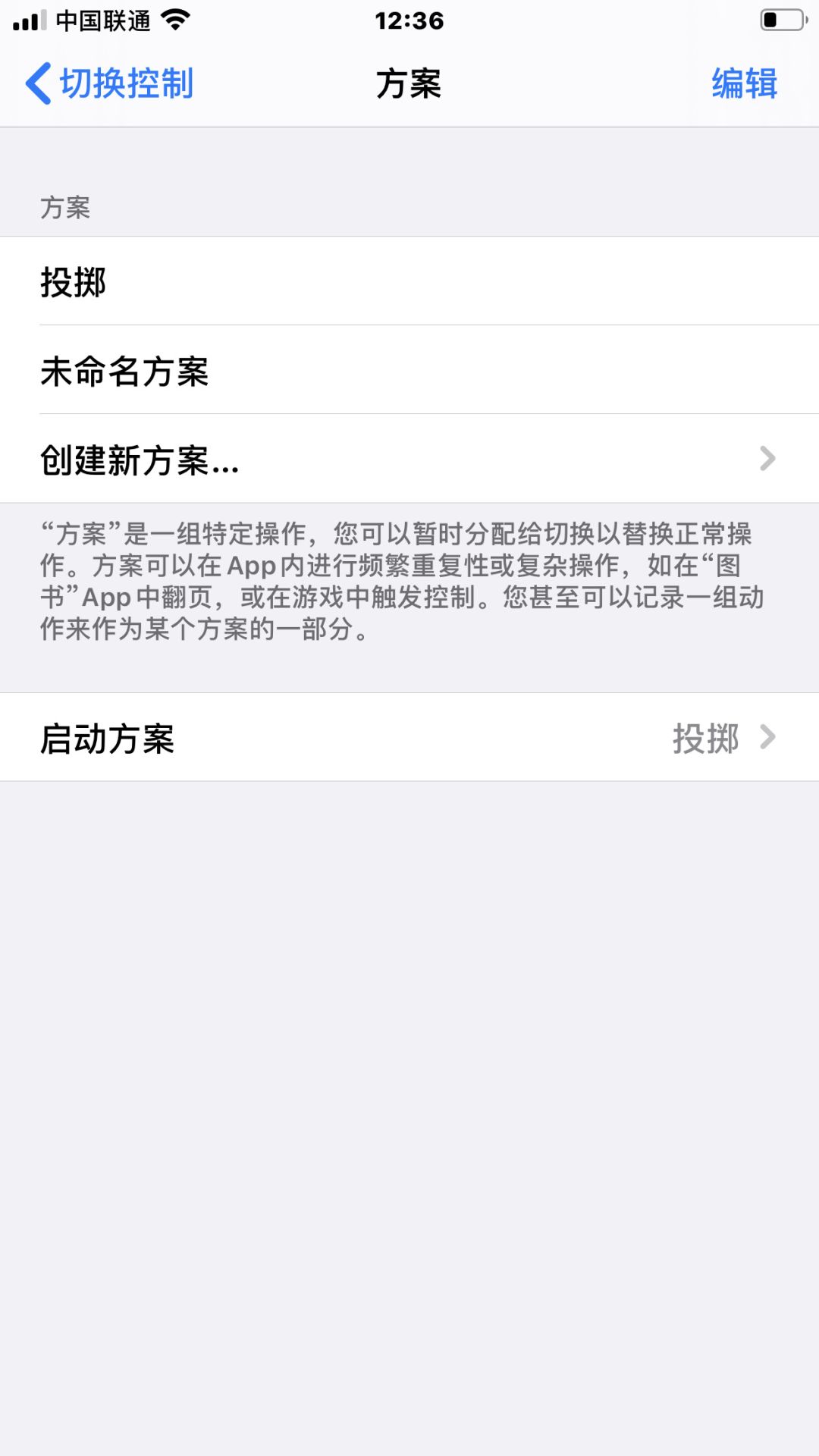Image resolution: width=819 pixels, height=1456 pixels.
Task: Go back to 切换控制
Action: (110, 83)
